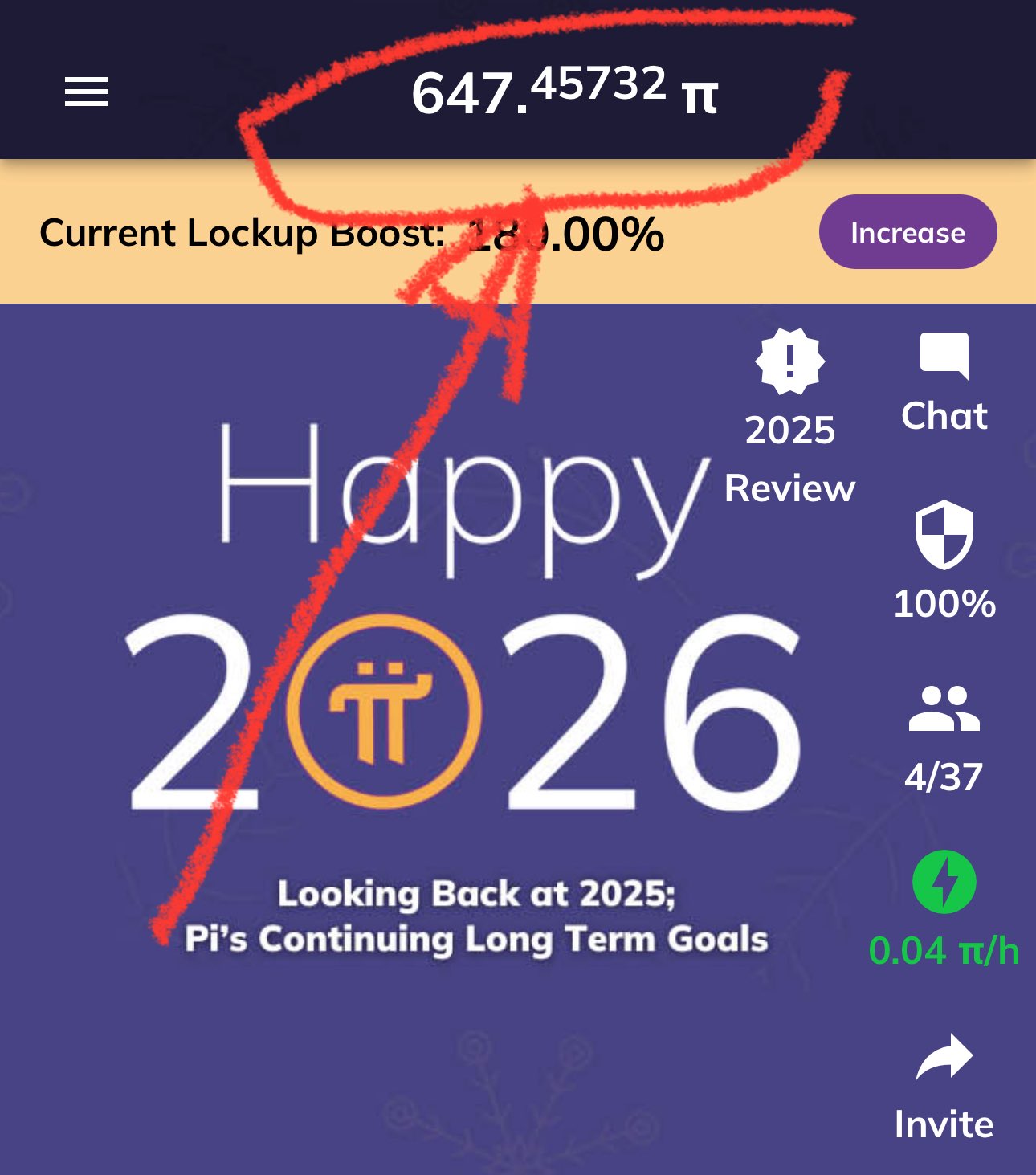Open the Chat section
Image resolution: width=1036 pixels, height=1175 pixels.
point(944,357)
